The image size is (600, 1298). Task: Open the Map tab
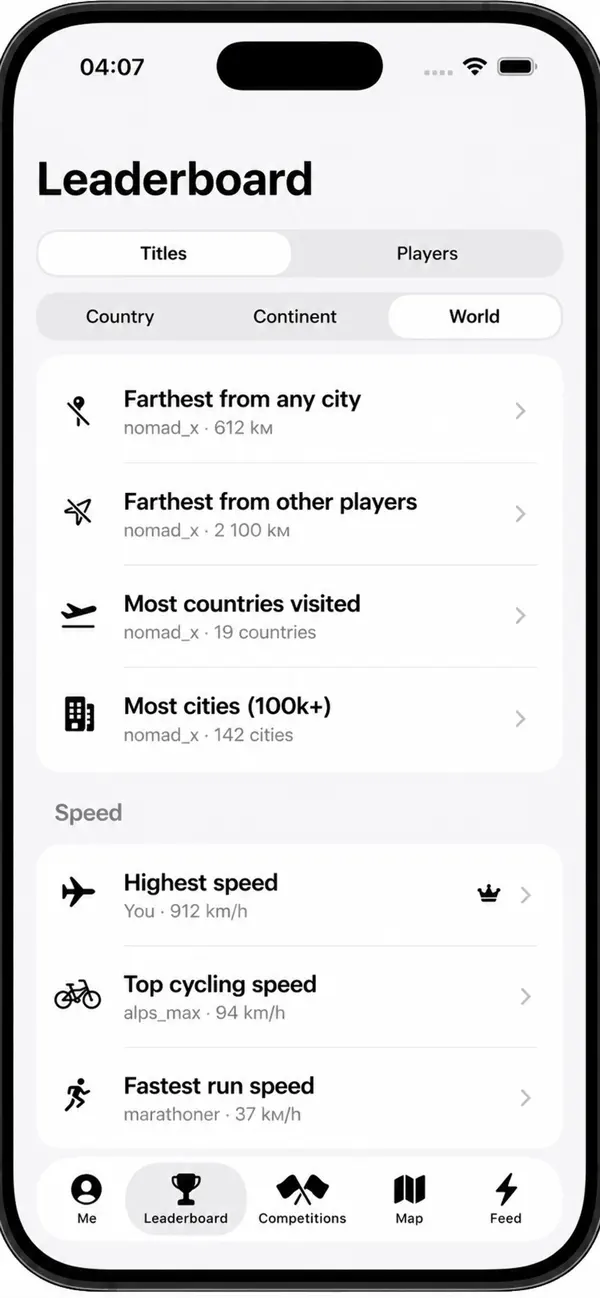tap(409, 1198)
